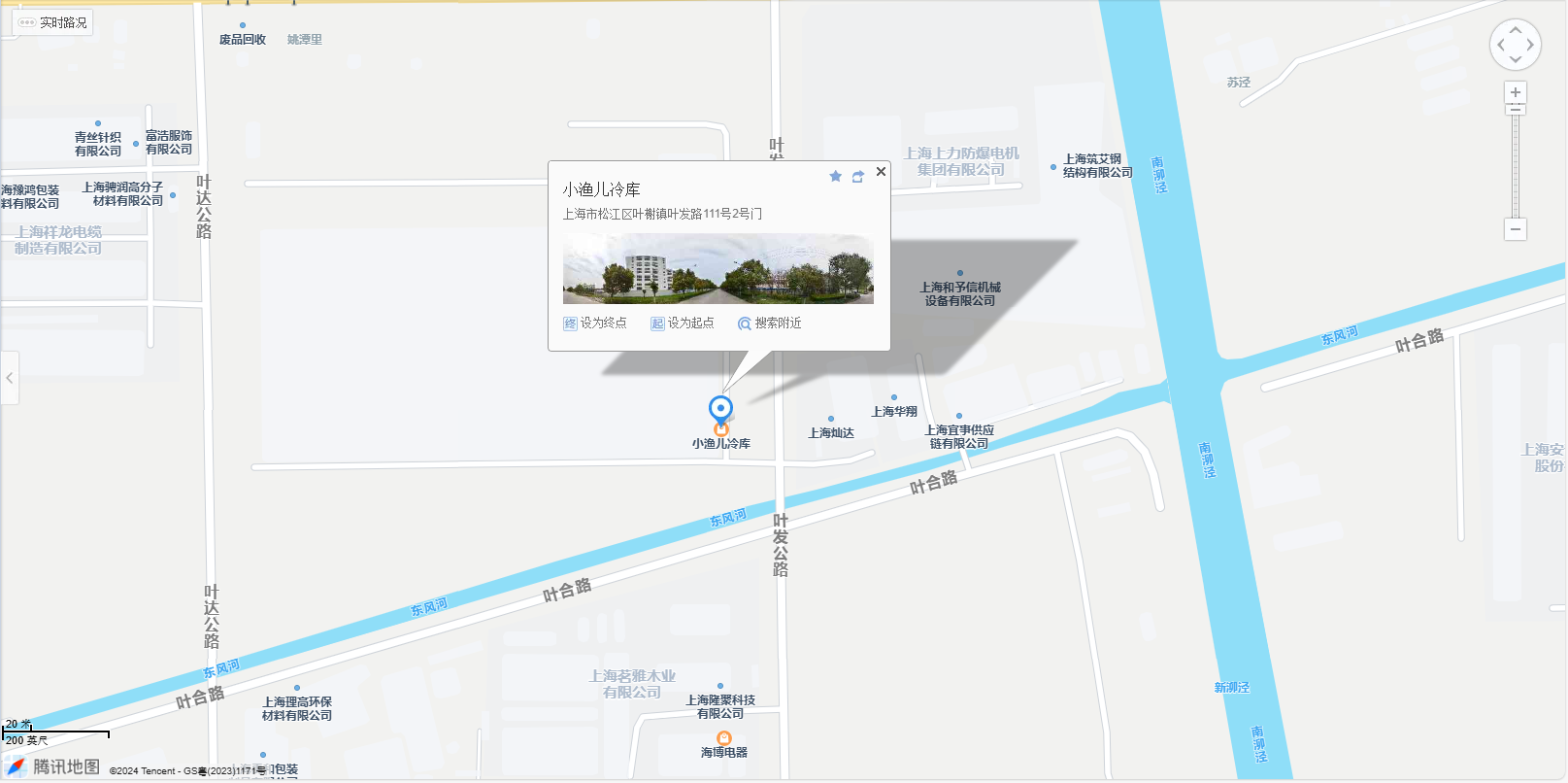This screenshot has width=1568, height=783.
Task: Close the 小渔儿冷库 info popup
Action: coord(881,172)
